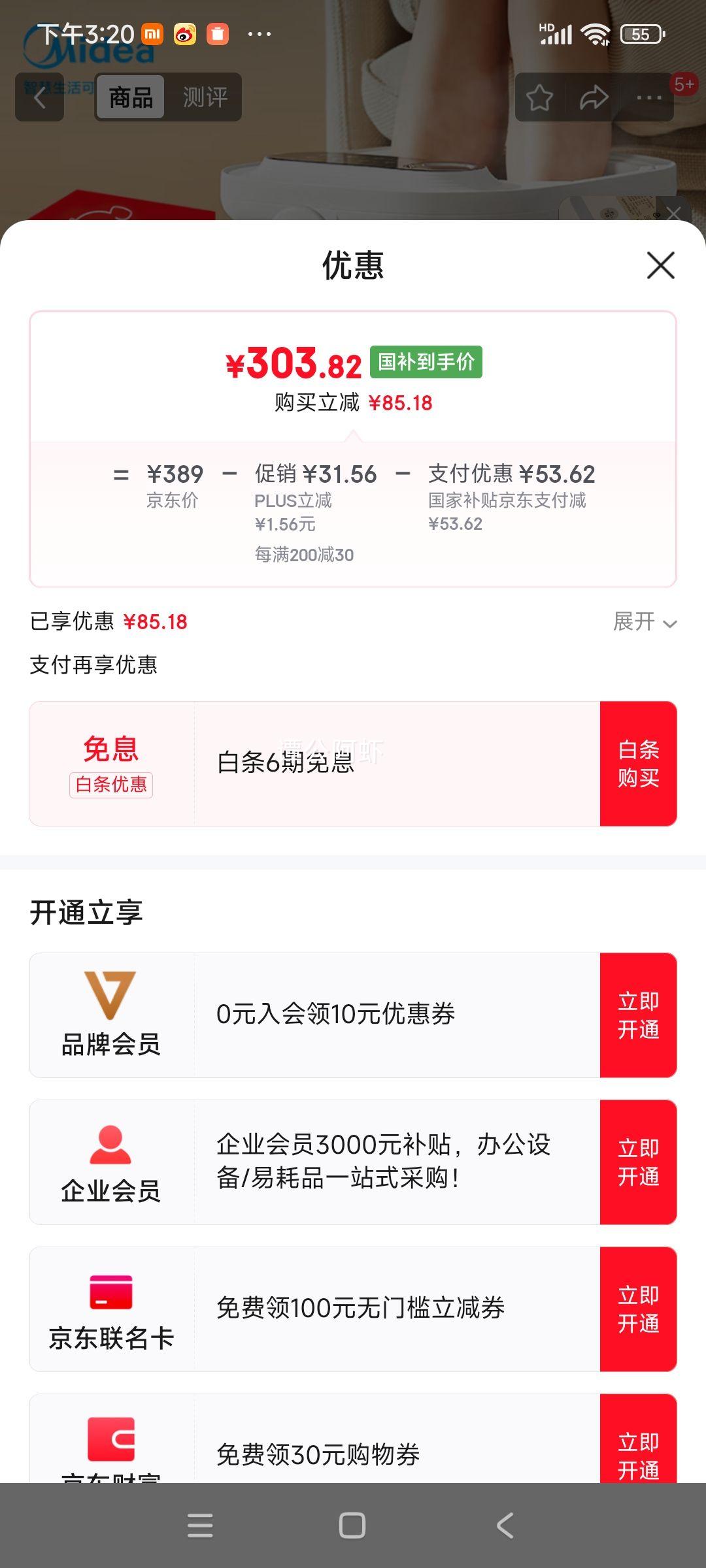Tap the system back button

[505, 1526]
